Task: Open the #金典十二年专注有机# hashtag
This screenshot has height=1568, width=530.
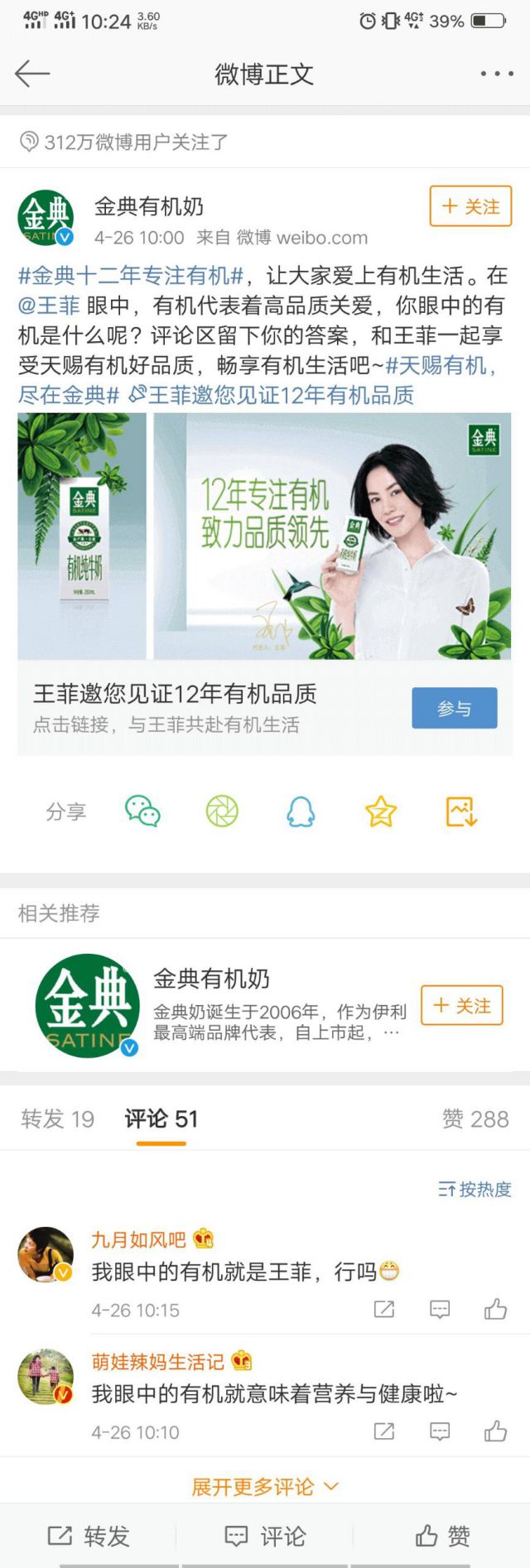Action: pyautogui.click(x=131, y=276)
